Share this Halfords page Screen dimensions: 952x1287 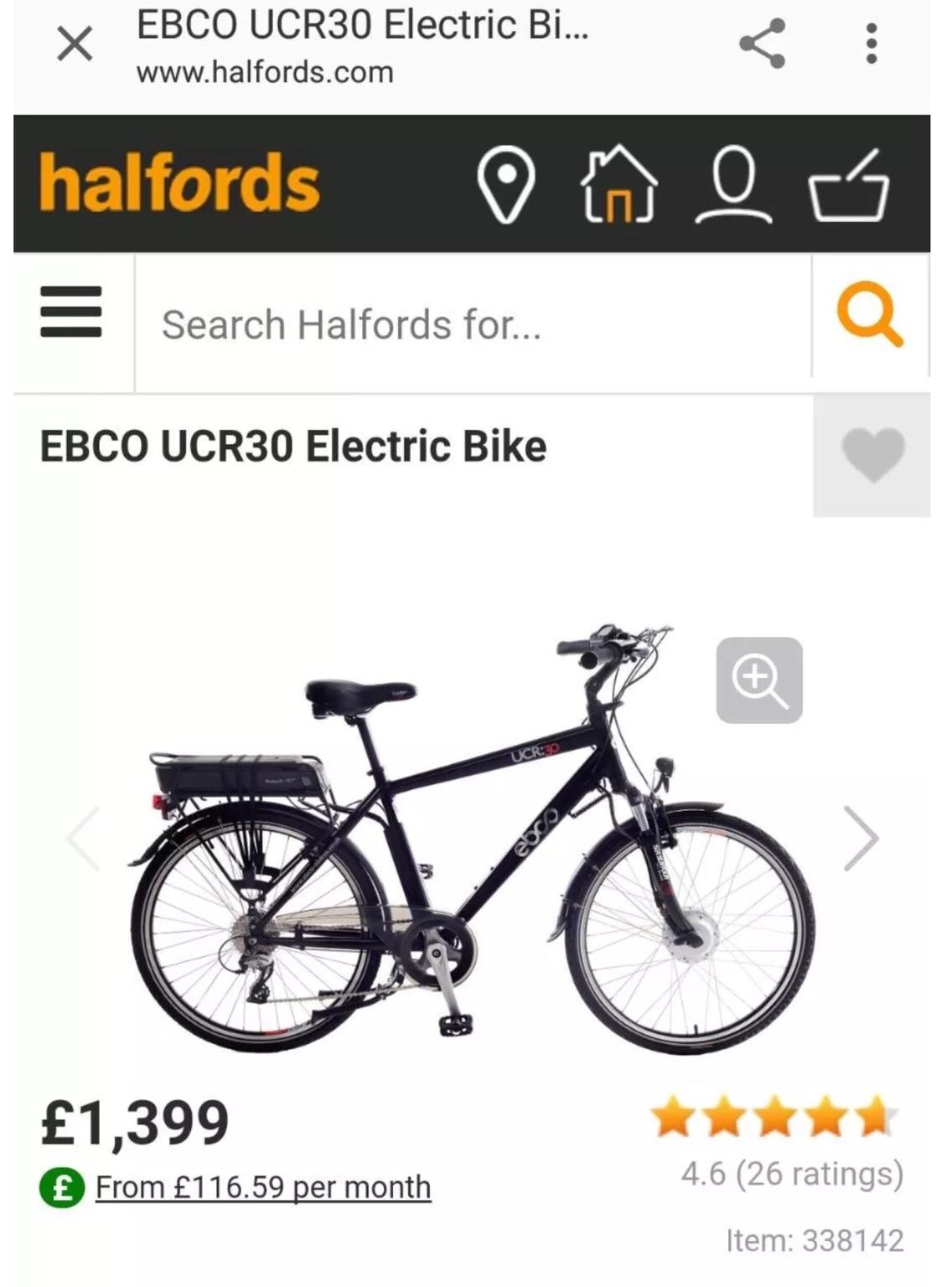tap(762, 44)
